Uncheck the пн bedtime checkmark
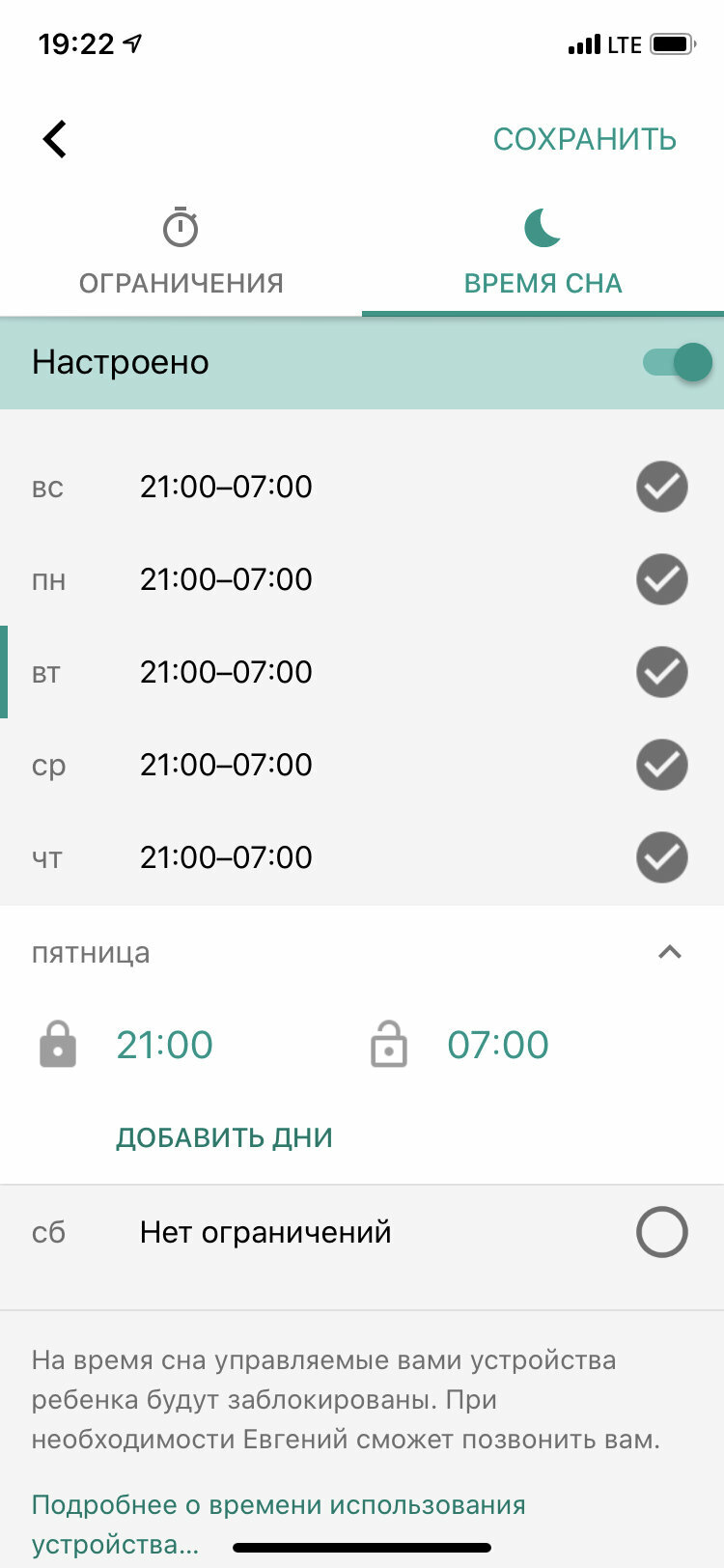Image resolution: width=724 pixels, height=1568 pixels. coord(662,578)
